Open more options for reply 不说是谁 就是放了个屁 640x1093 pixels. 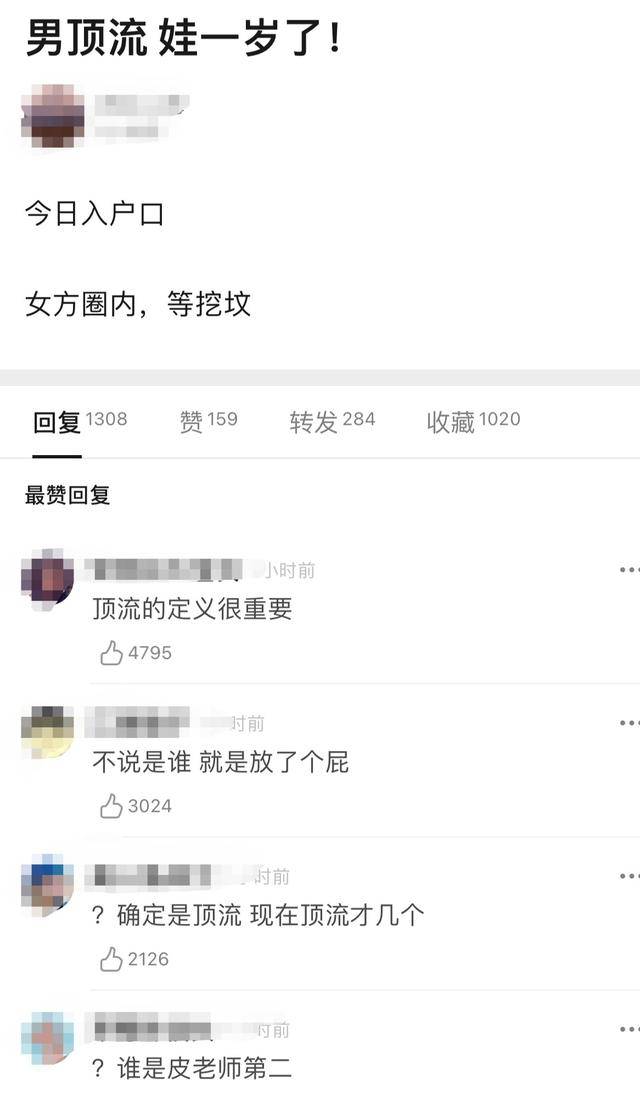pyautogui.click(x=629, y=723)
